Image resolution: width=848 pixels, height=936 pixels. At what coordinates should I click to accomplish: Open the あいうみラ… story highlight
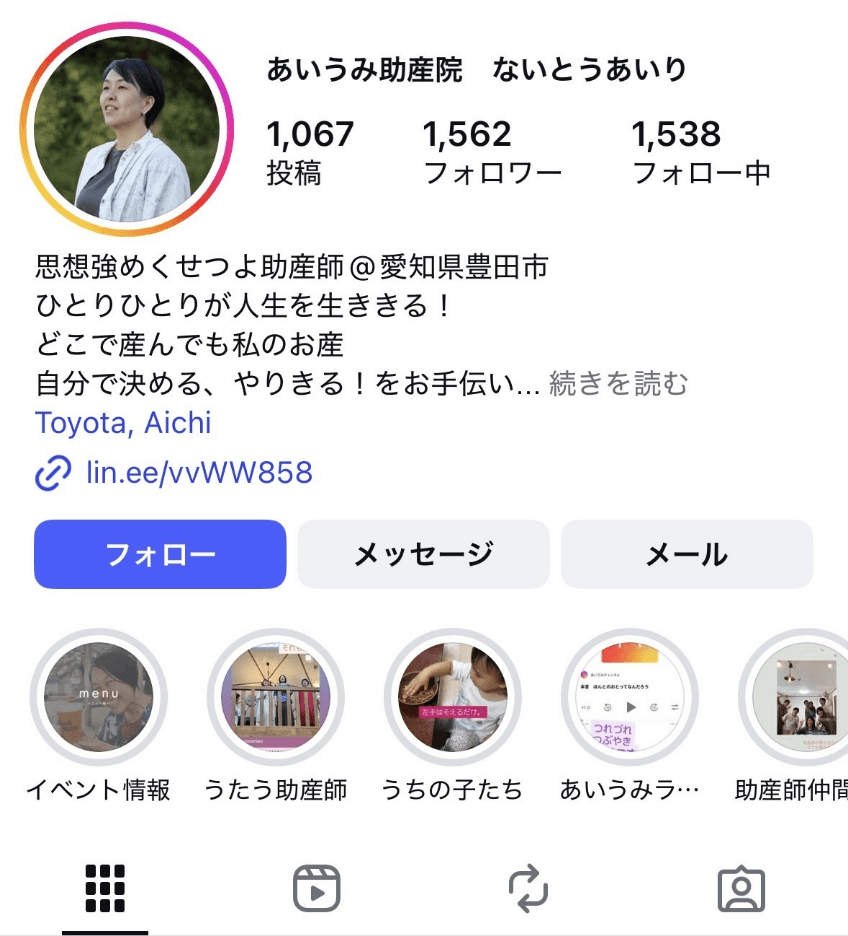point(629,701)
